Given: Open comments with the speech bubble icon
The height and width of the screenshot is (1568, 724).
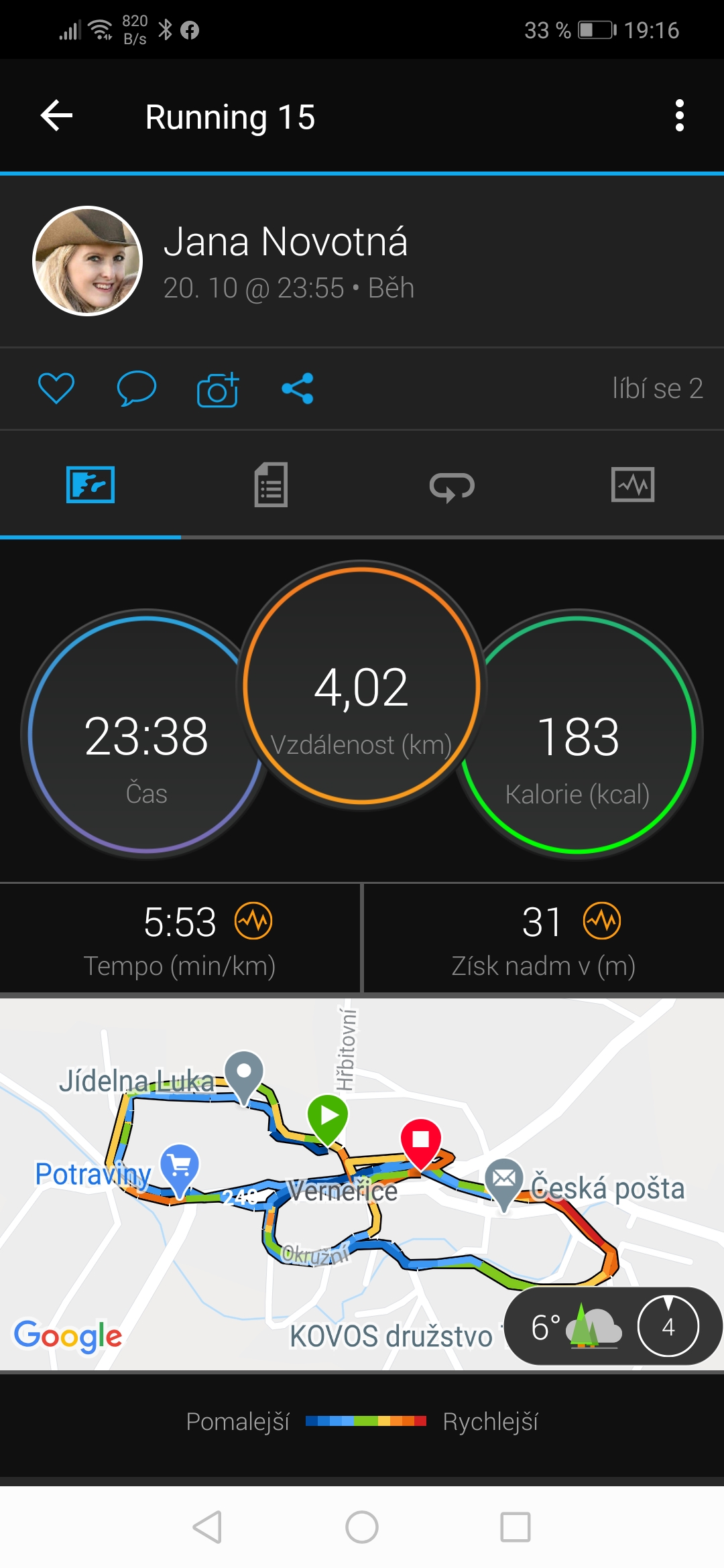Looking at the screenshot, I should click(x=137, y=389).
